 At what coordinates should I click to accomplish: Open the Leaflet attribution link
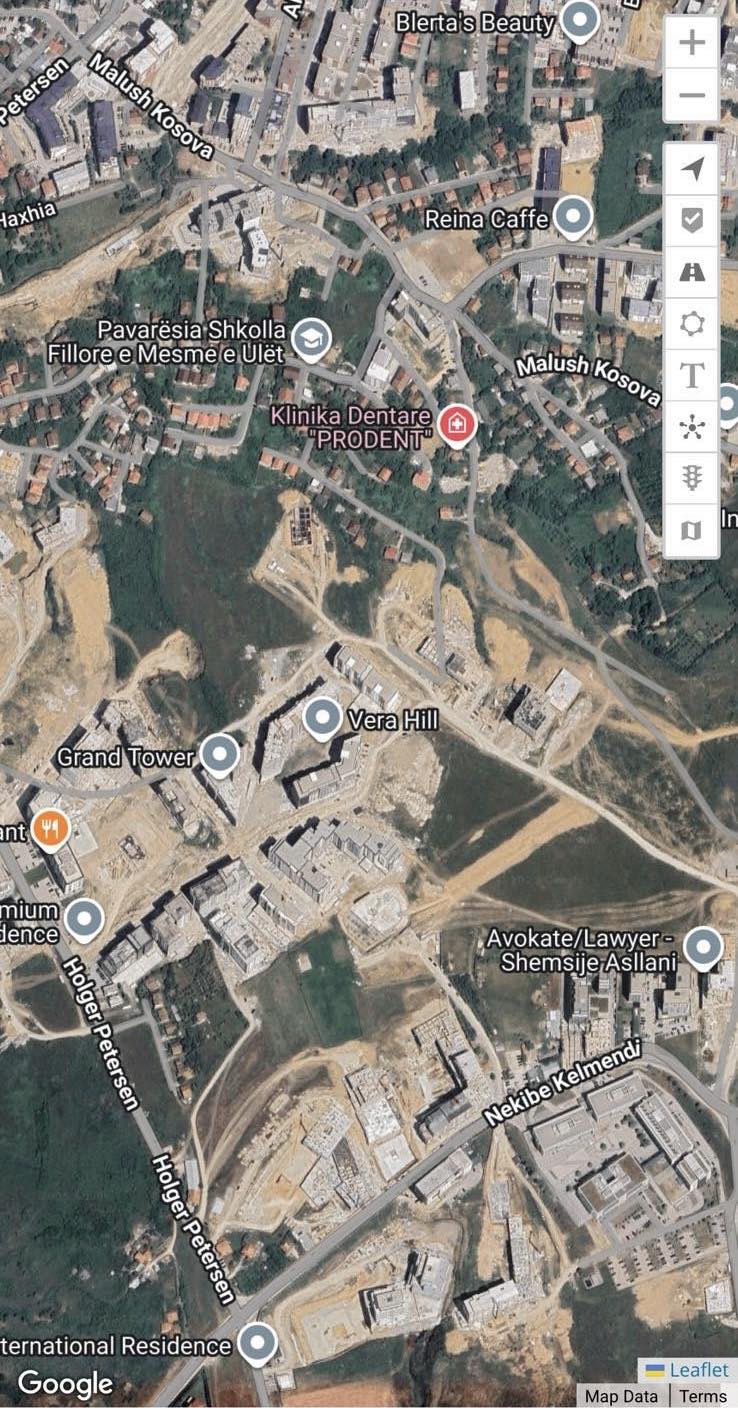[x=699, y=1370]
